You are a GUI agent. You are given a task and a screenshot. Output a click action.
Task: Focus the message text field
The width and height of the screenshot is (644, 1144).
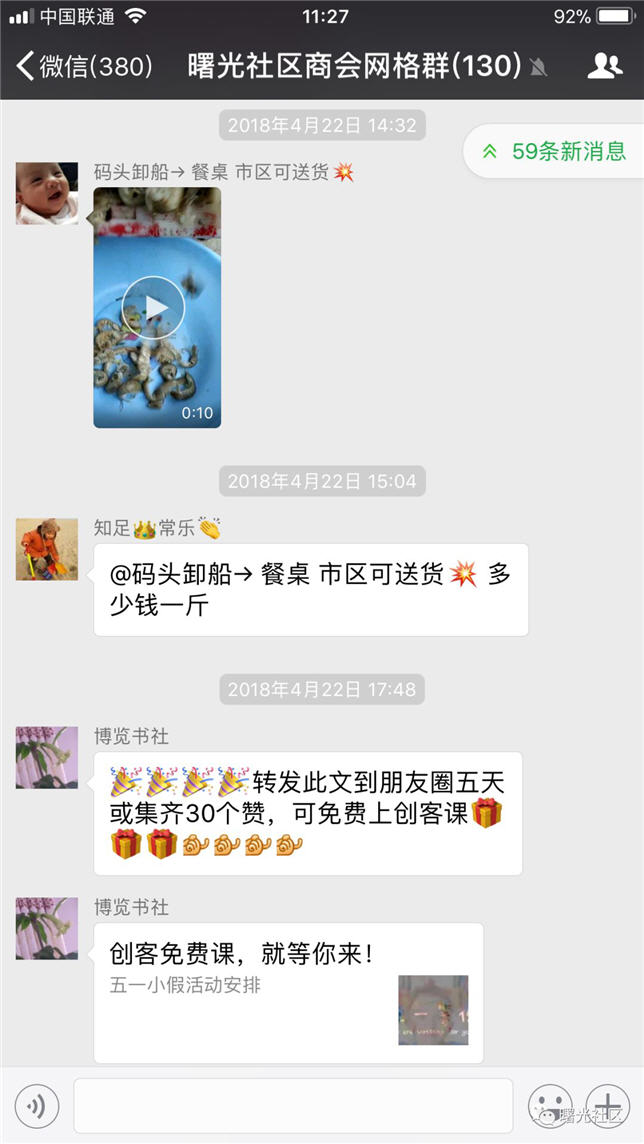(x=293, y=1106)
